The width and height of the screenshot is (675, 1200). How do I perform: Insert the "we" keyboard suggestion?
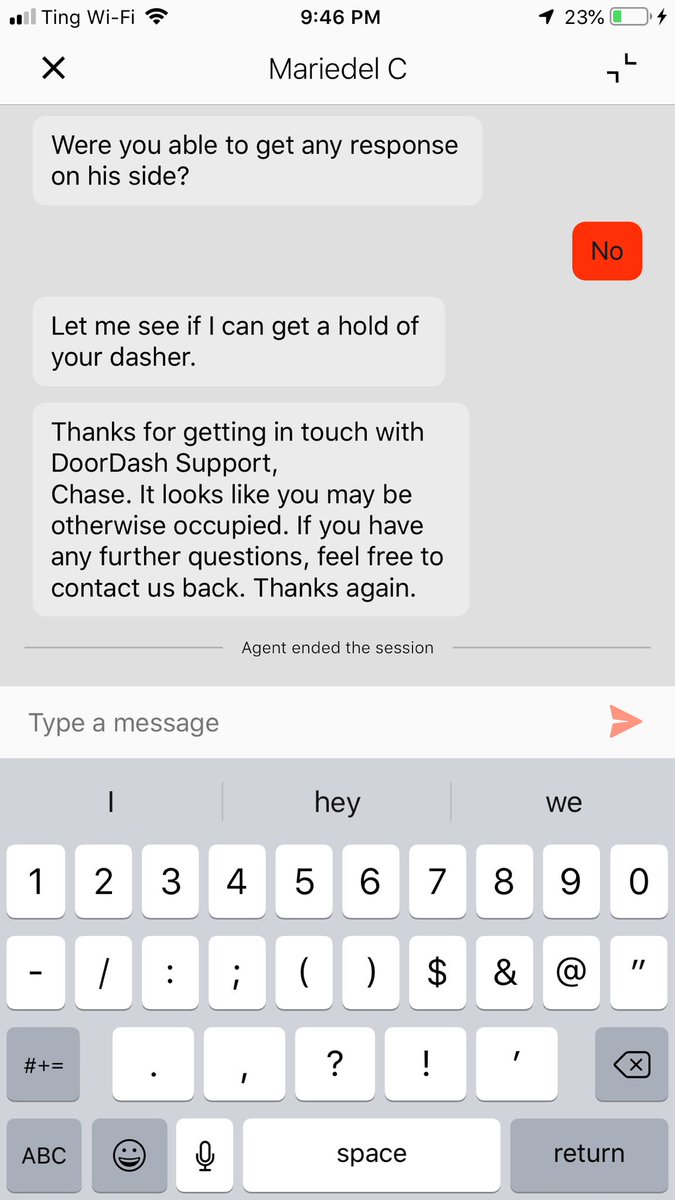coord(563,802)
